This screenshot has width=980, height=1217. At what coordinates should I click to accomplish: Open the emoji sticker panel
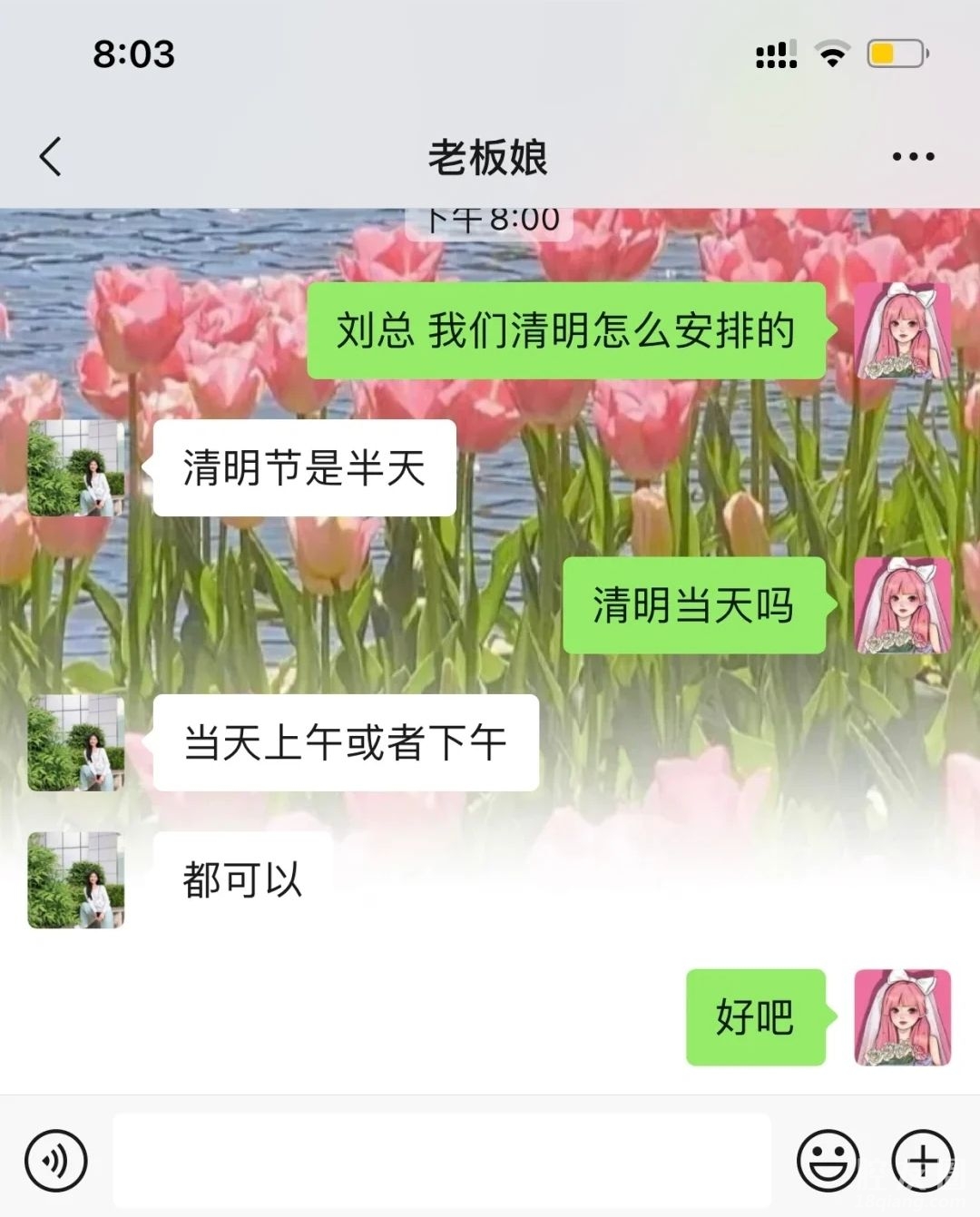827,1160
